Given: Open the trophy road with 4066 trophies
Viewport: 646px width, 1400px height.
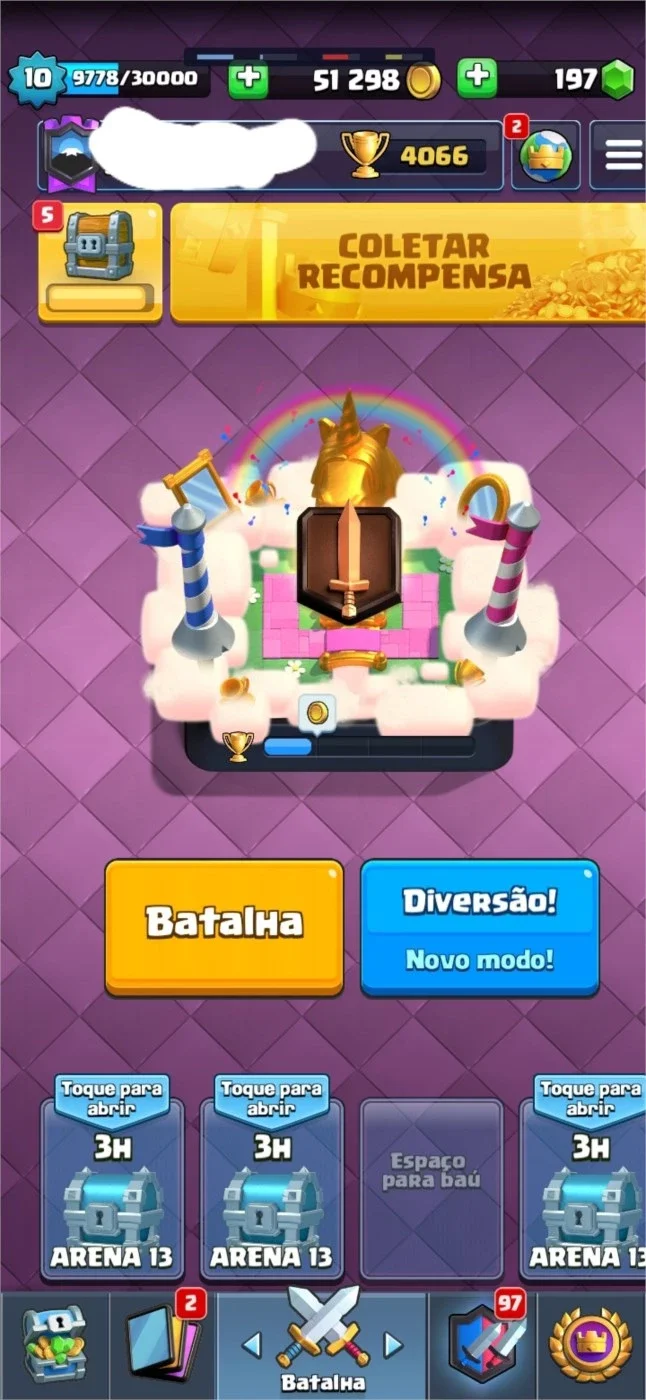Looking at the screenshot, I should pyautogui.click(x=412, y=155).
